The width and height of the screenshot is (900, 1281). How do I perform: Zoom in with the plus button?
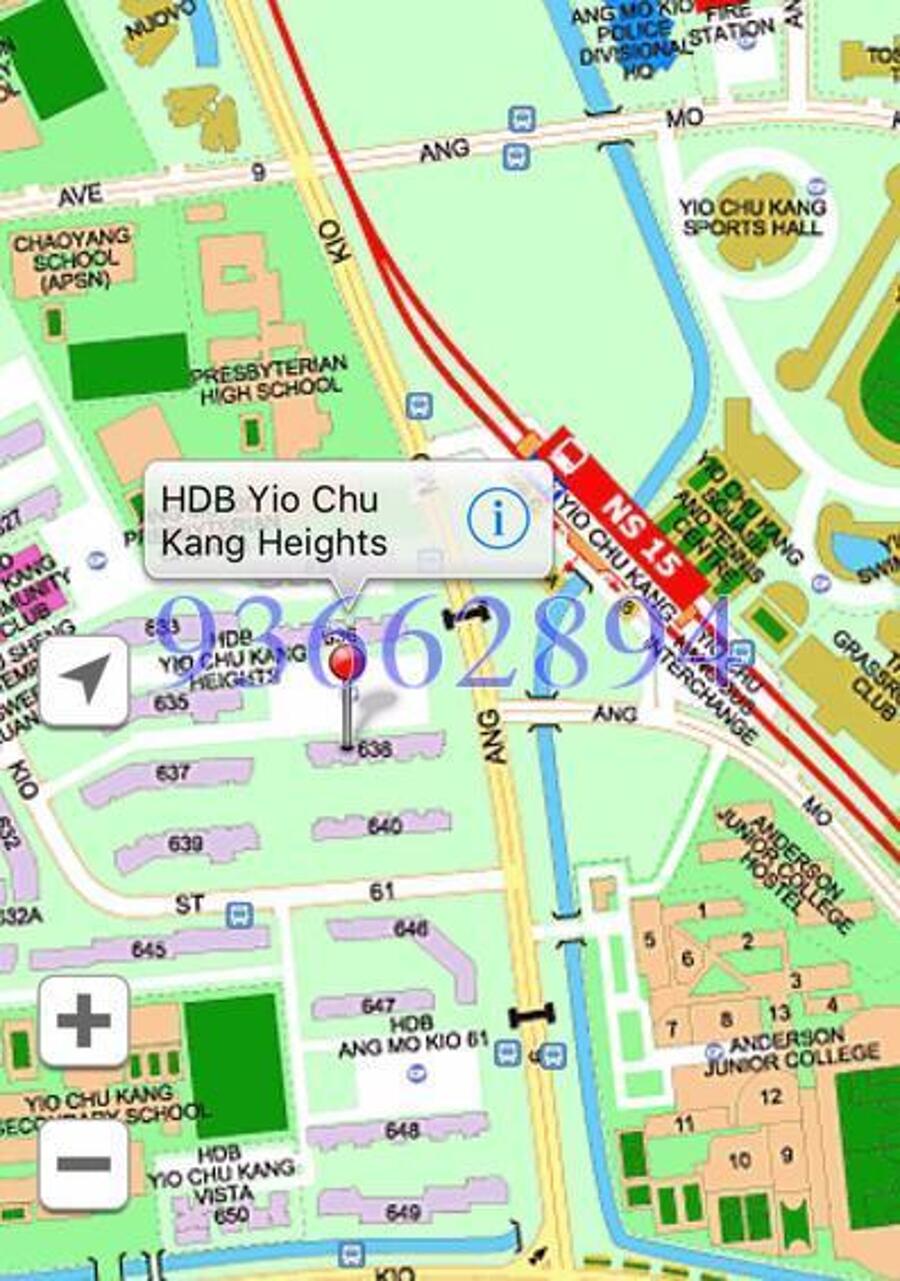(84, 1021)
